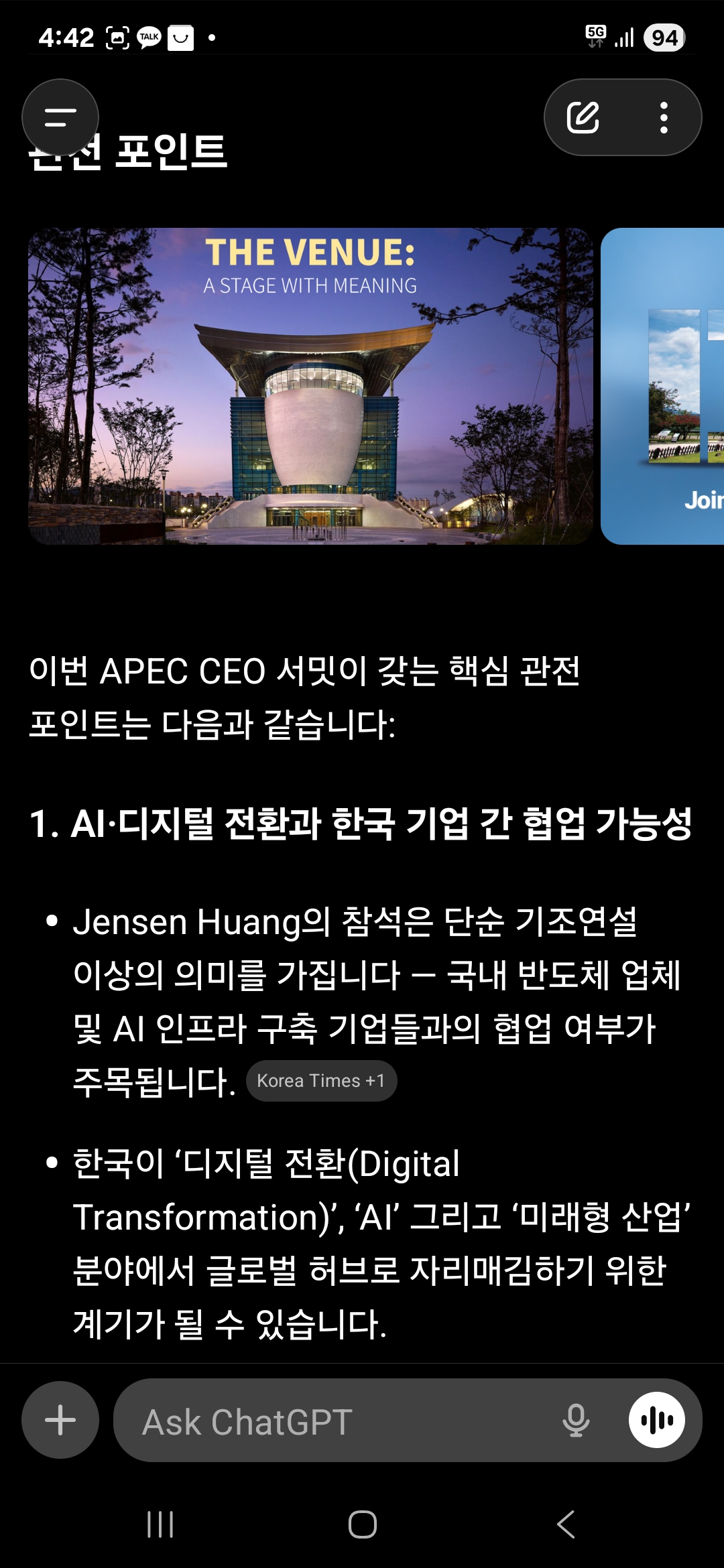Tap the plus attachment button

point(60,1420)
